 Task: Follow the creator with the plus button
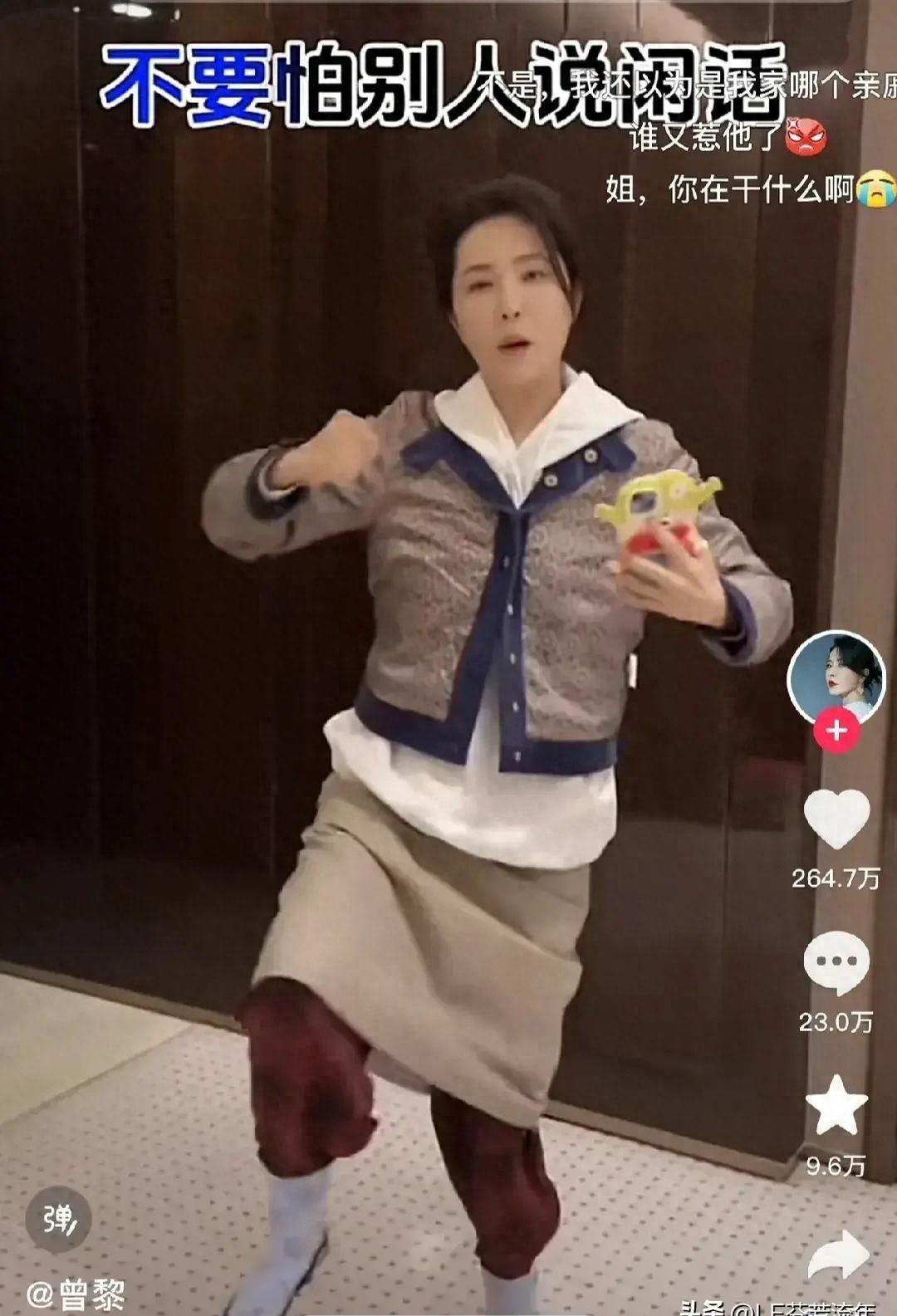[836, 731]
